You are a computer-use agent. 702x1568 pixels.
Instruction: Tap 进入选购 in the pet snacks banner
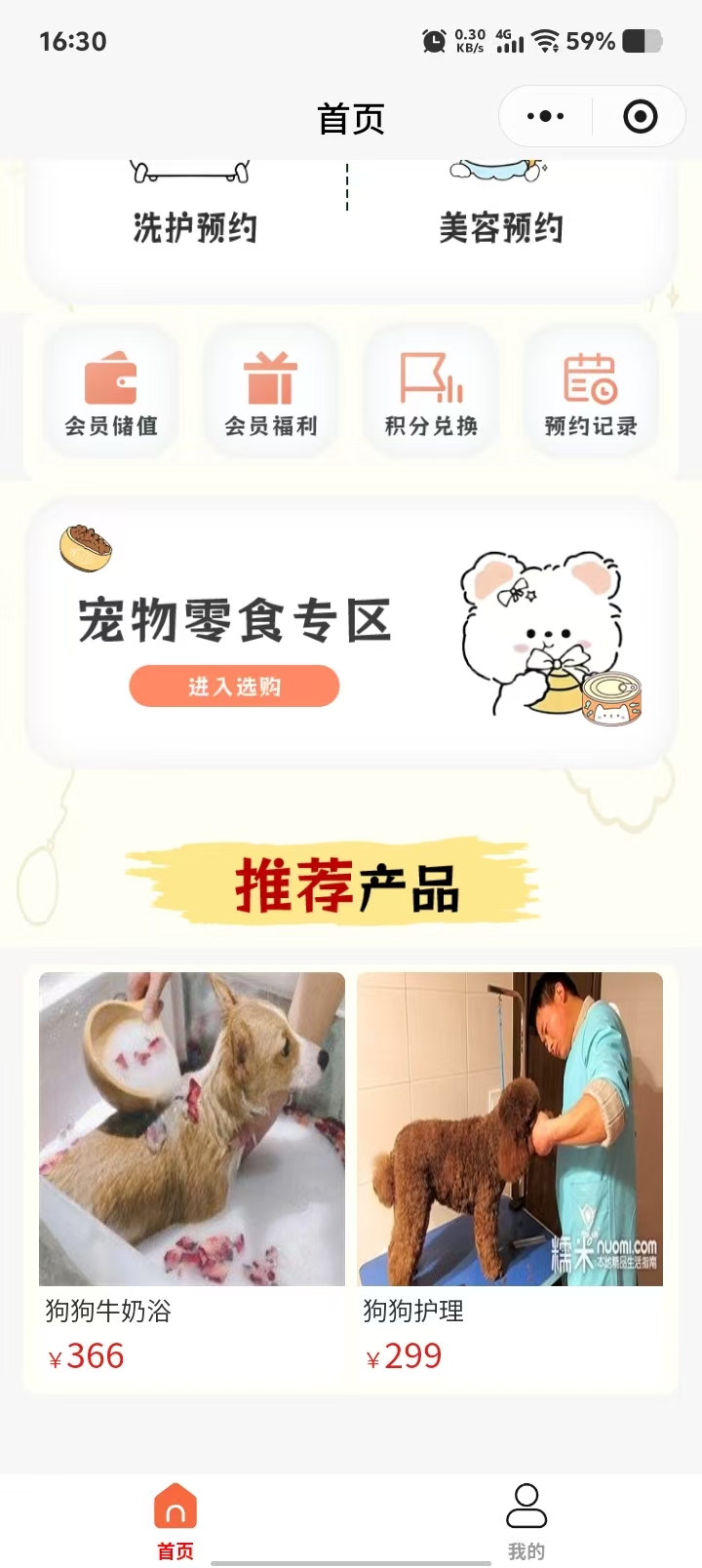(234, 686)
